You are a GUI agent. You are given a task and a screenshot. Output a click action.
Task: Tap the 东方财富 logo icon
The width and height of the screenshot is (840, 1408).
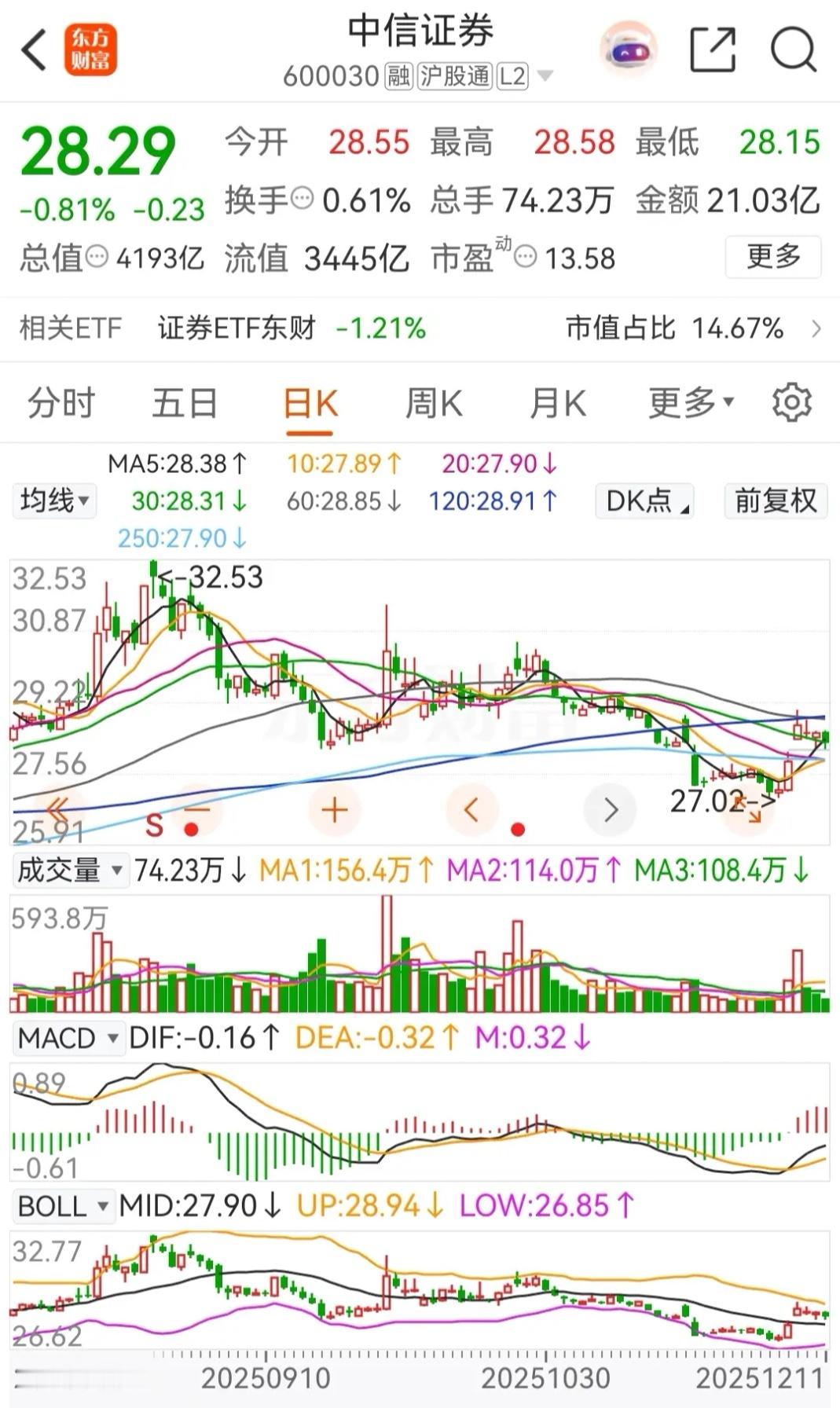pos(92,49)
